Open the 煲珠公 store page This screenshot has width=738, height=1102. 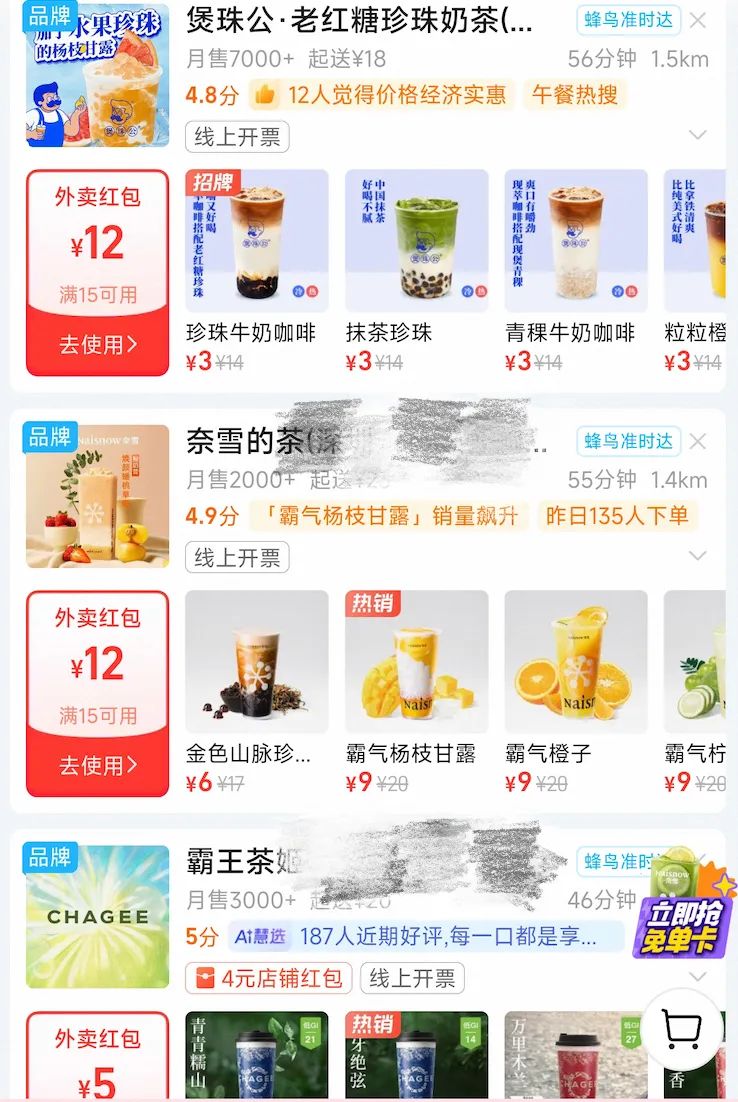tap(359, 20)
